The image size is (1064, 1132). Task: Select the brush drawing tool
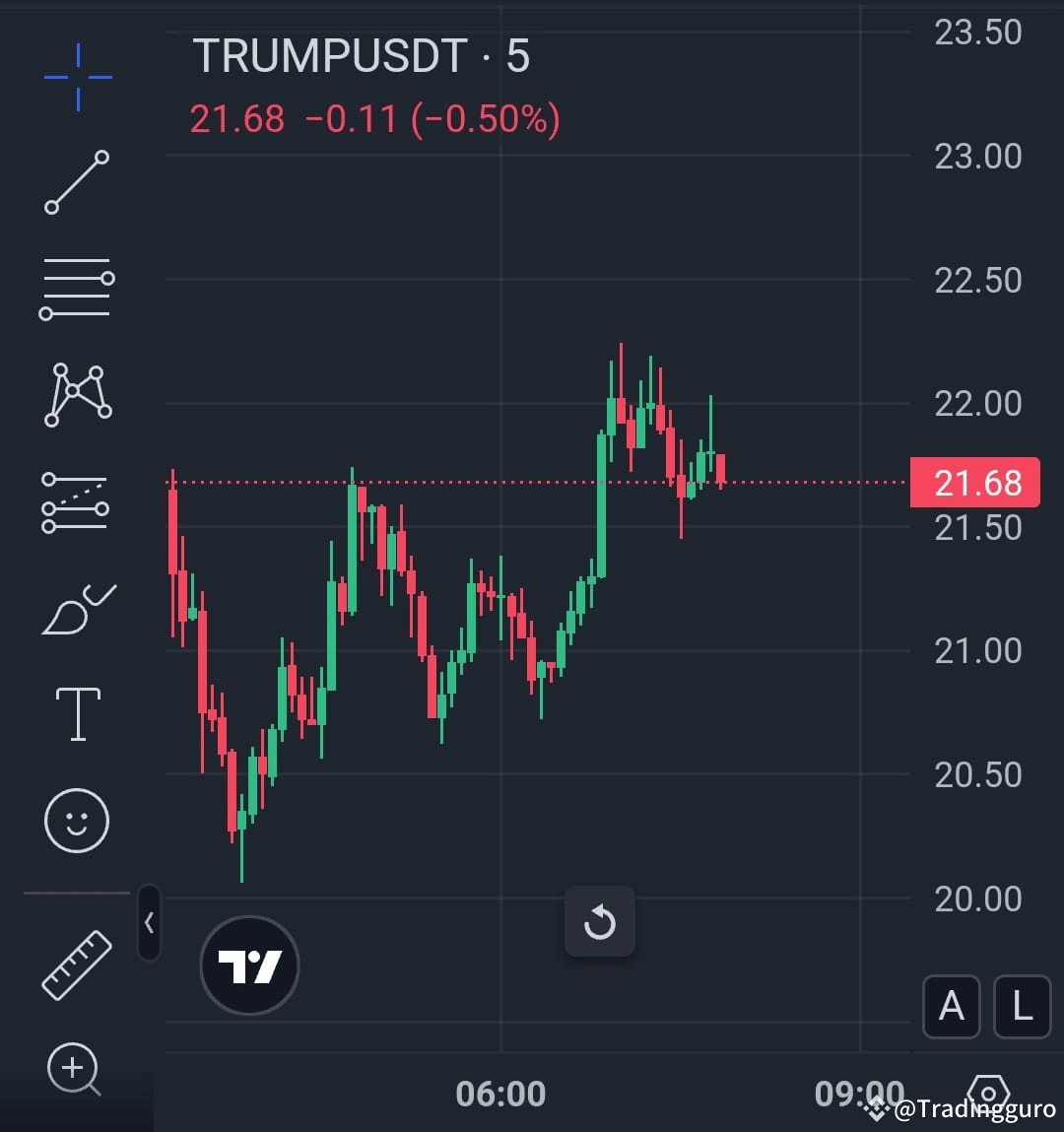click(x=77, y=607)
